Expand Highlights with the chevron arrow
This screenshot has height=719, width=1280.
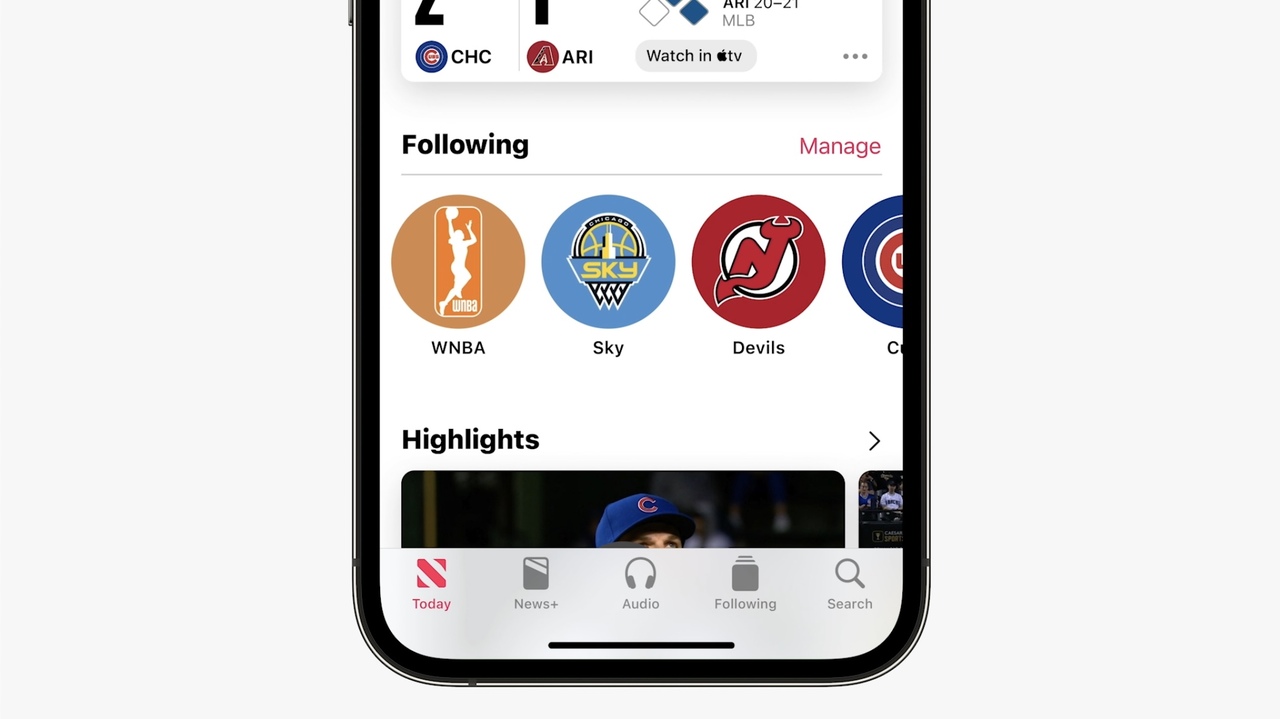(x=873, y=441)
